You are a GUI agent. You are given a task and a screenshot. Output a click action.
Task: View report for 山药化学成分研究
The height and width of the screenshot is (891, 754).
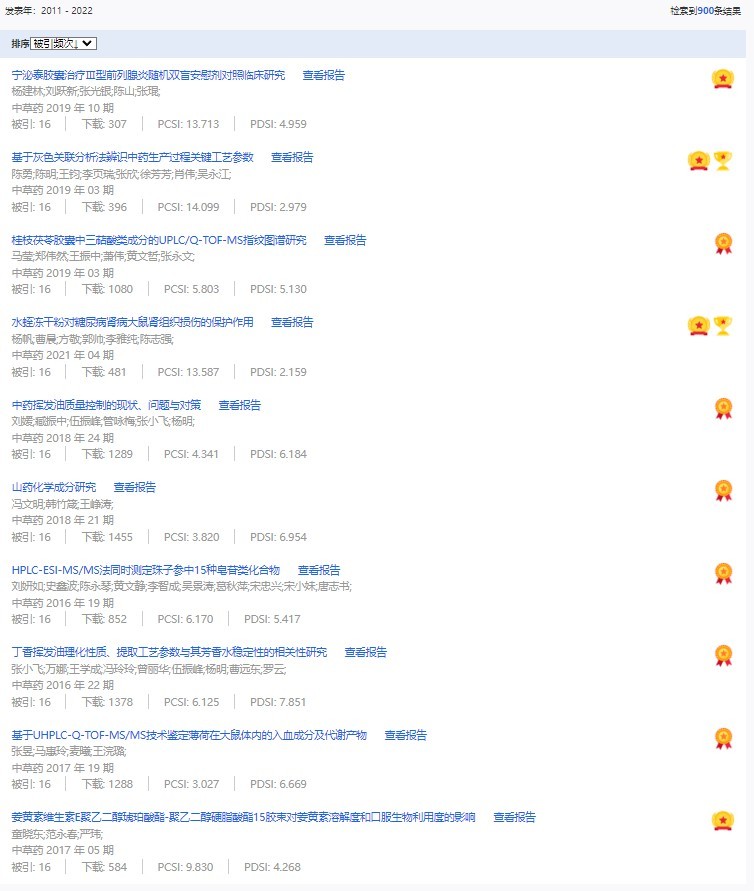pyautogui.click(x=135, y=487)
